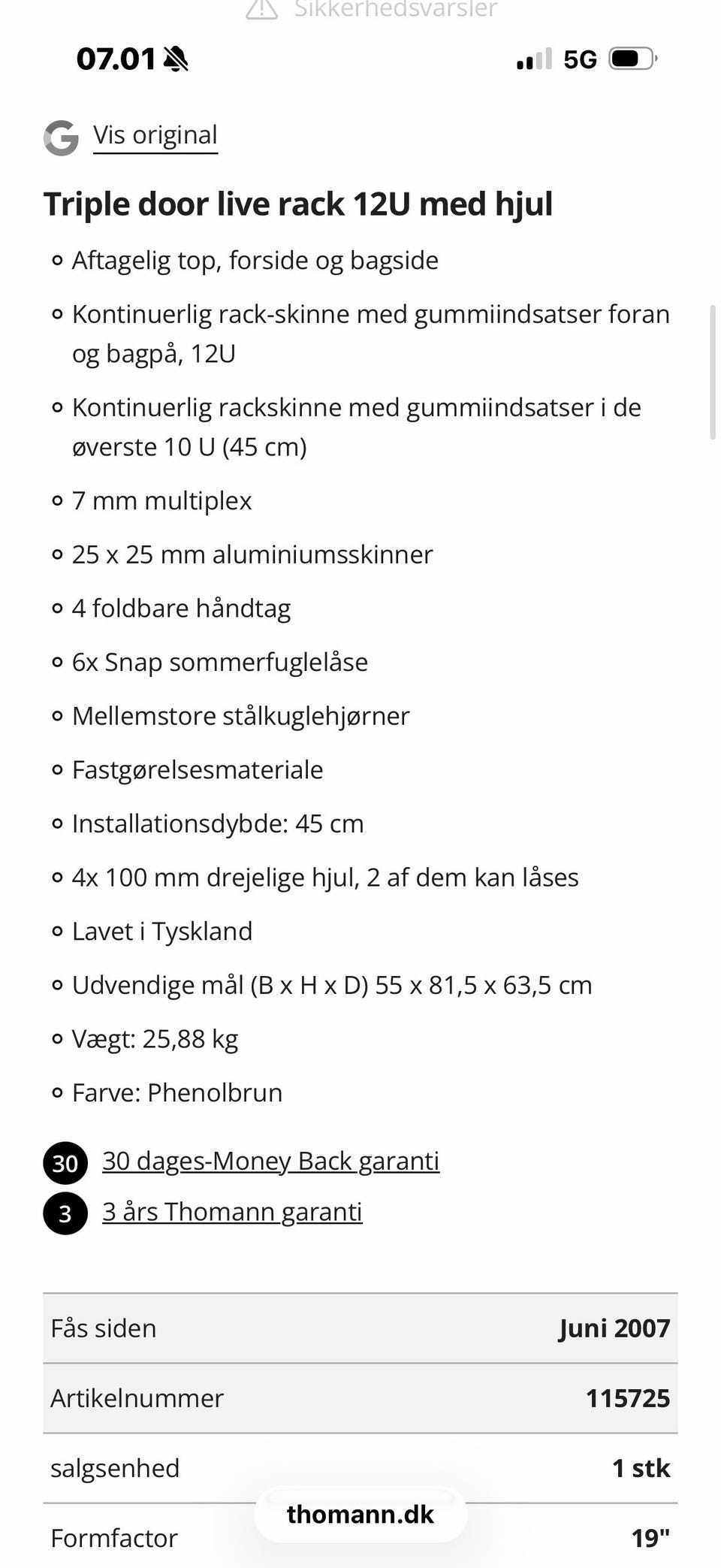Tap the Formfactor specification row
The image size is (721, 1568).
click(360, 1539)
